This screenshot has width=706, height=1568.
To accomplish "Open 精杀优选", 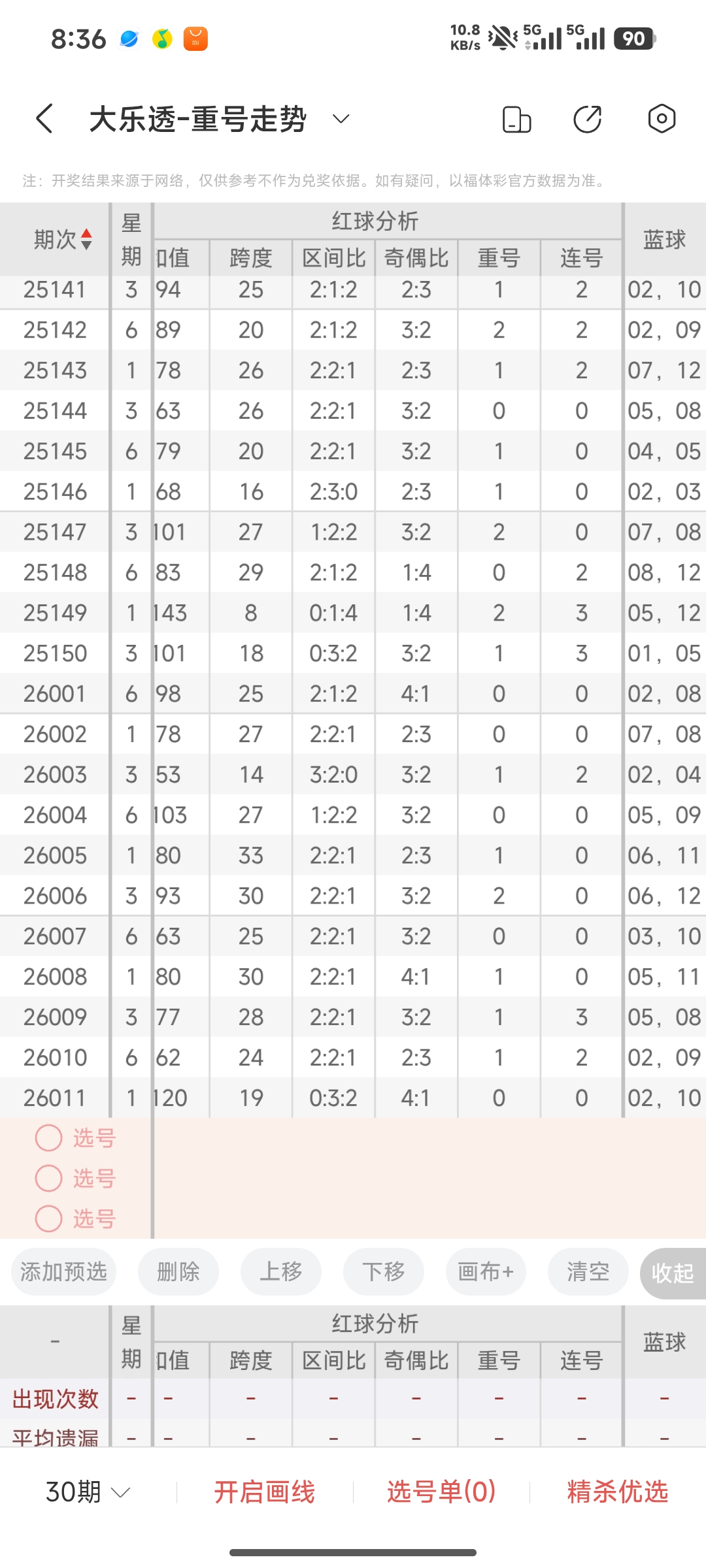I will coord(618,1492).
